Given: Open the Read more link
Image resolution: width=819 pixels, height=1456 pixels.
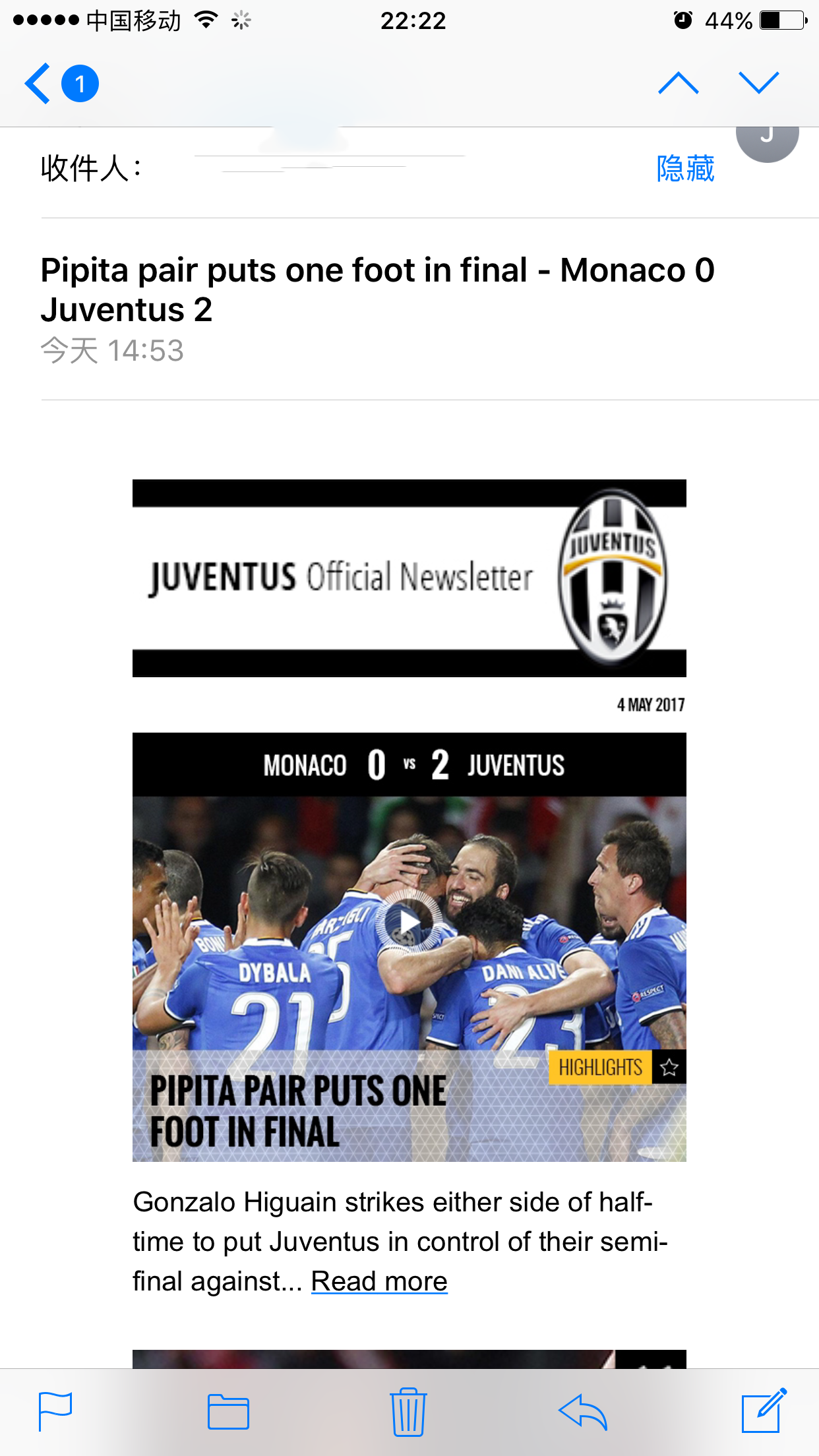Looking at the screenshot, I should click(379, 1281).
